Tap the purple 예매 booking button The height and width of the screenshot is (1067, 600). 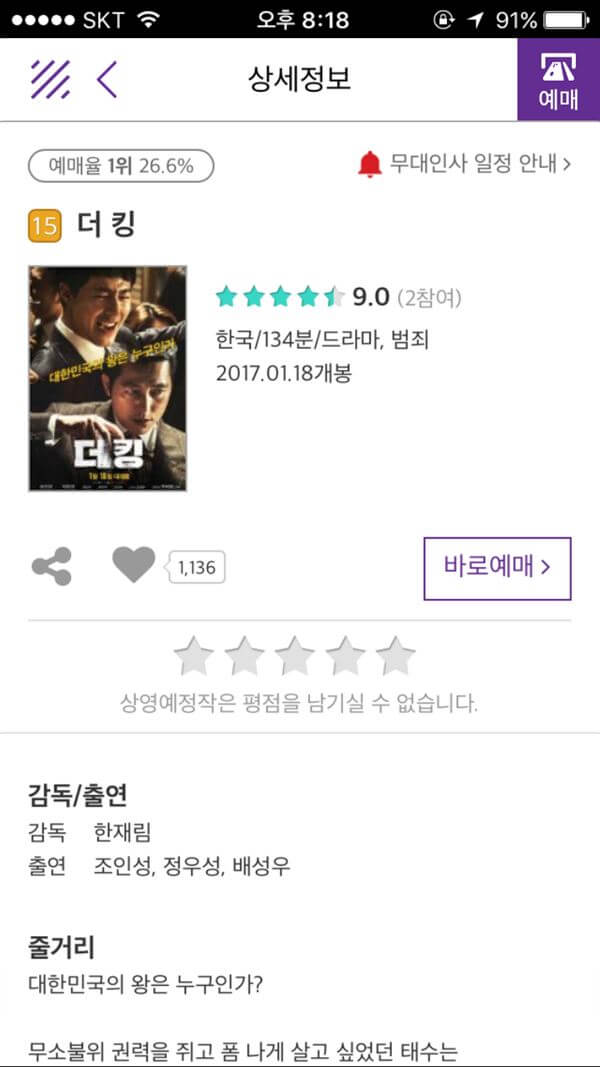pyautogui.click(x=558, y=80)
